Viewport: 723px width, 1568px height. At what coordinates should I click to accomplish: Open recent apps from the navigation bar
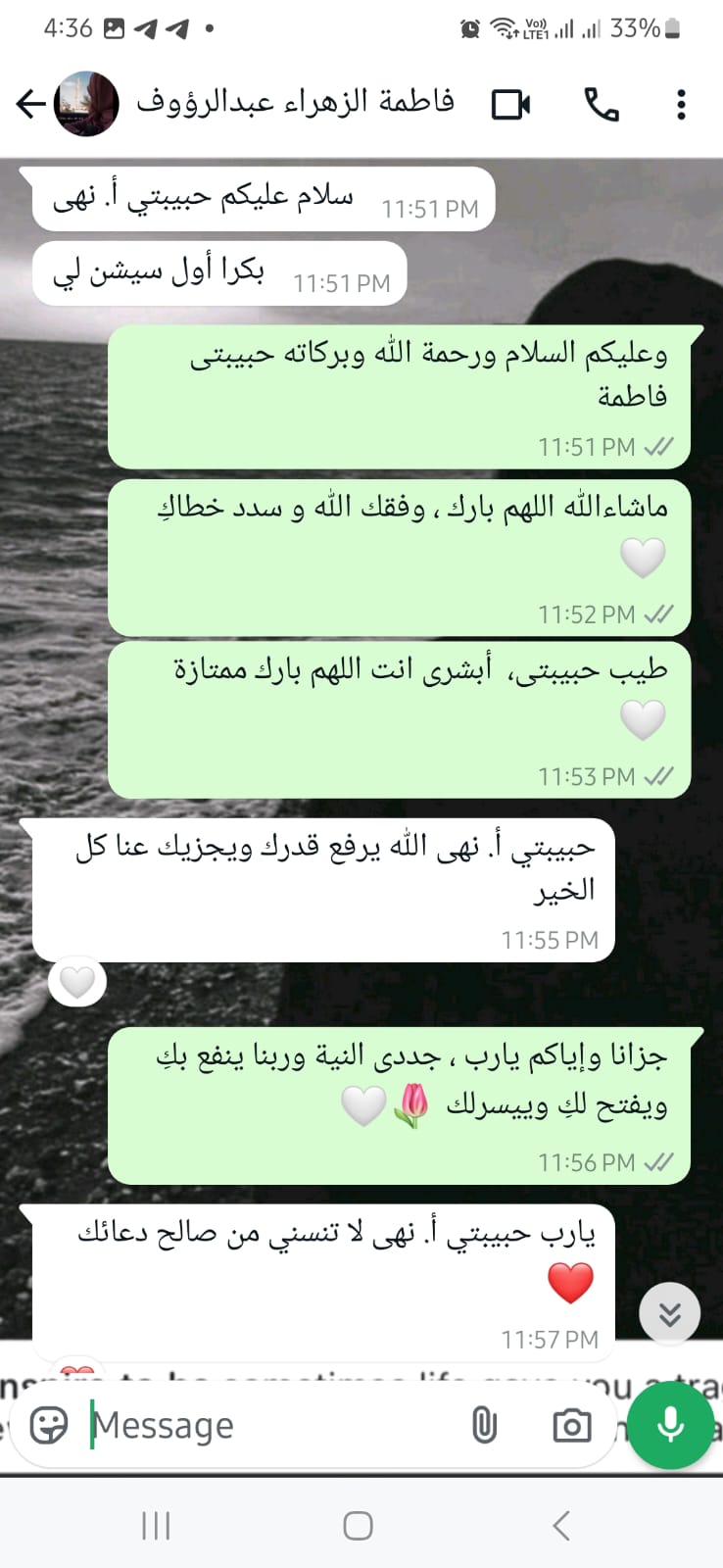click(x=156, y=1525)
